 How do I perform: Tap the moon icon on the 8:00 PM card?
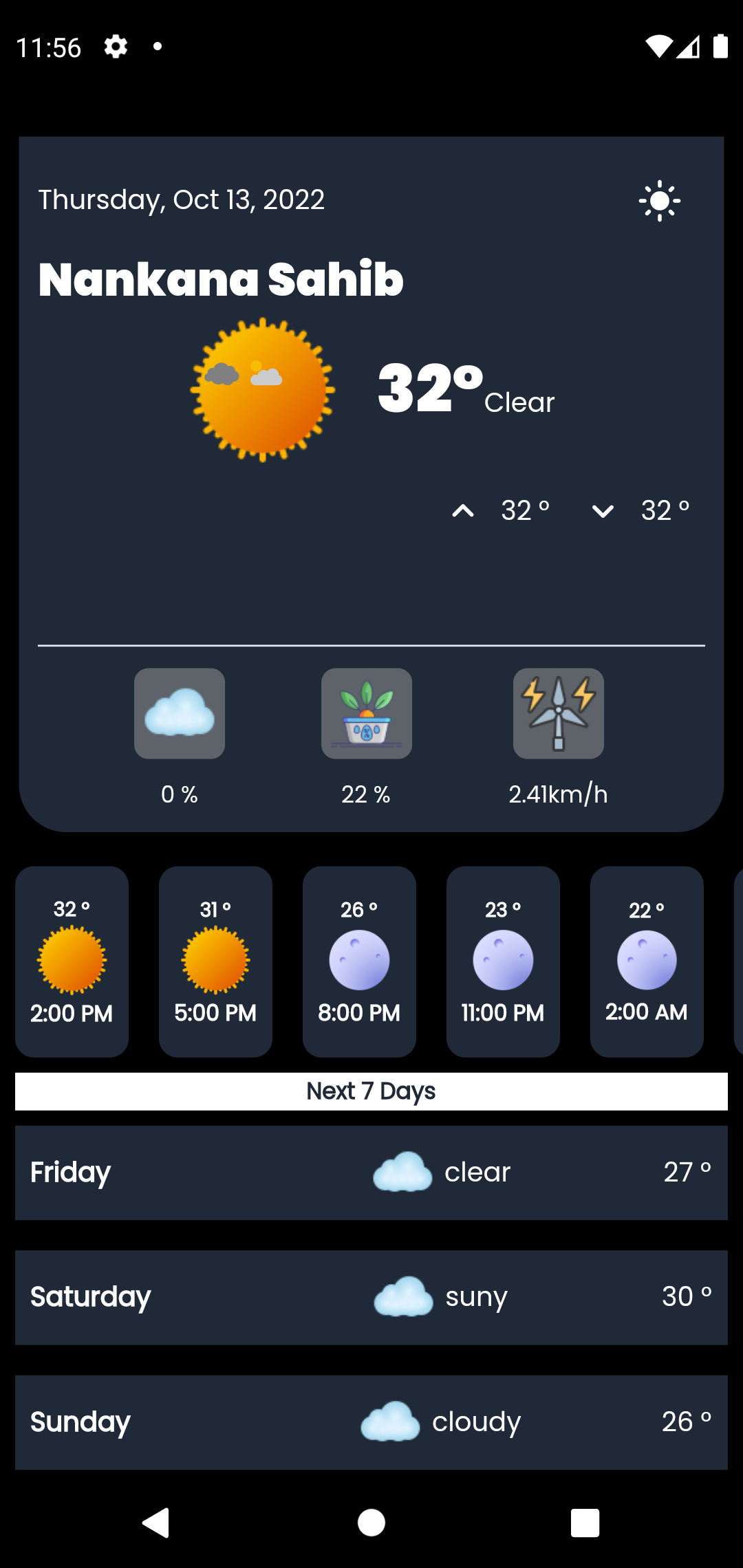point(359,961)
